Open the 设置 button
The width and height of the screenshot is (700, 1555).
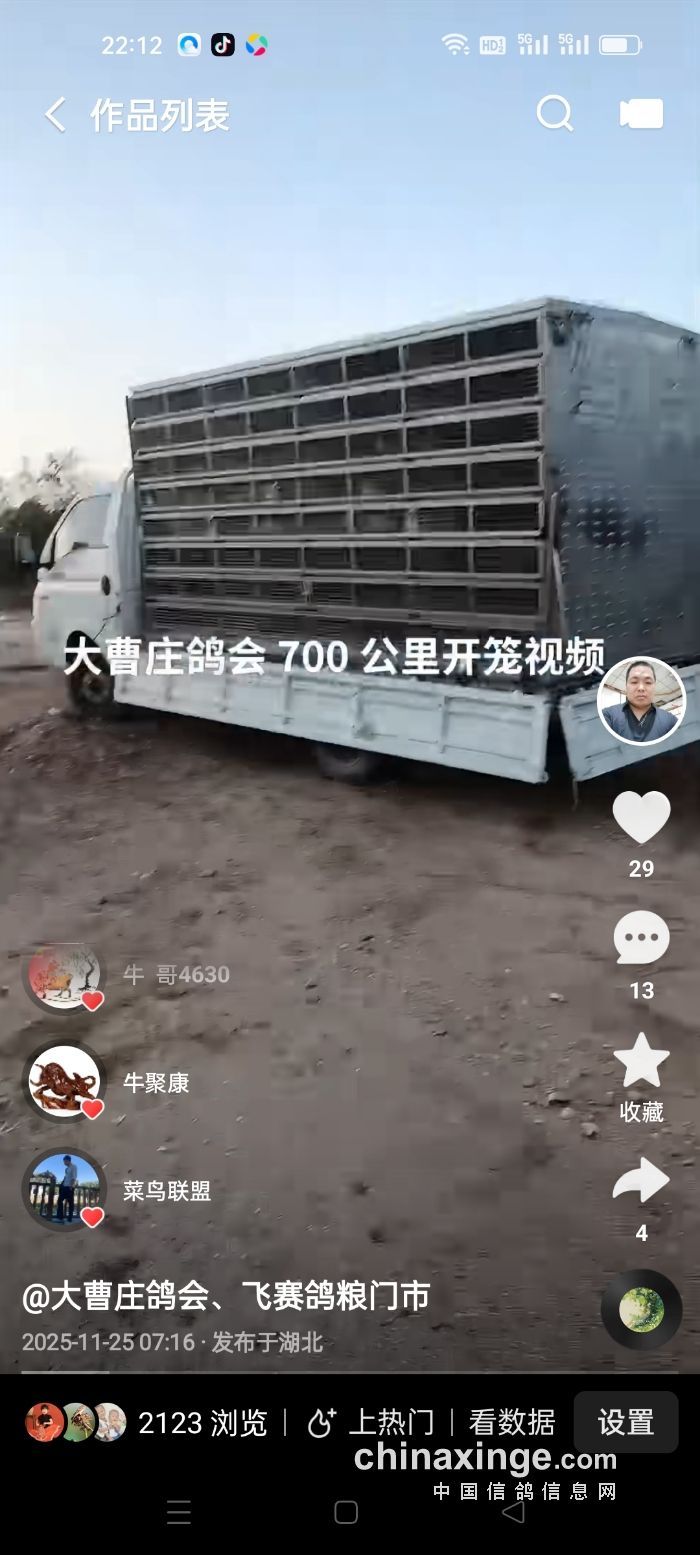pos(625,1422)
